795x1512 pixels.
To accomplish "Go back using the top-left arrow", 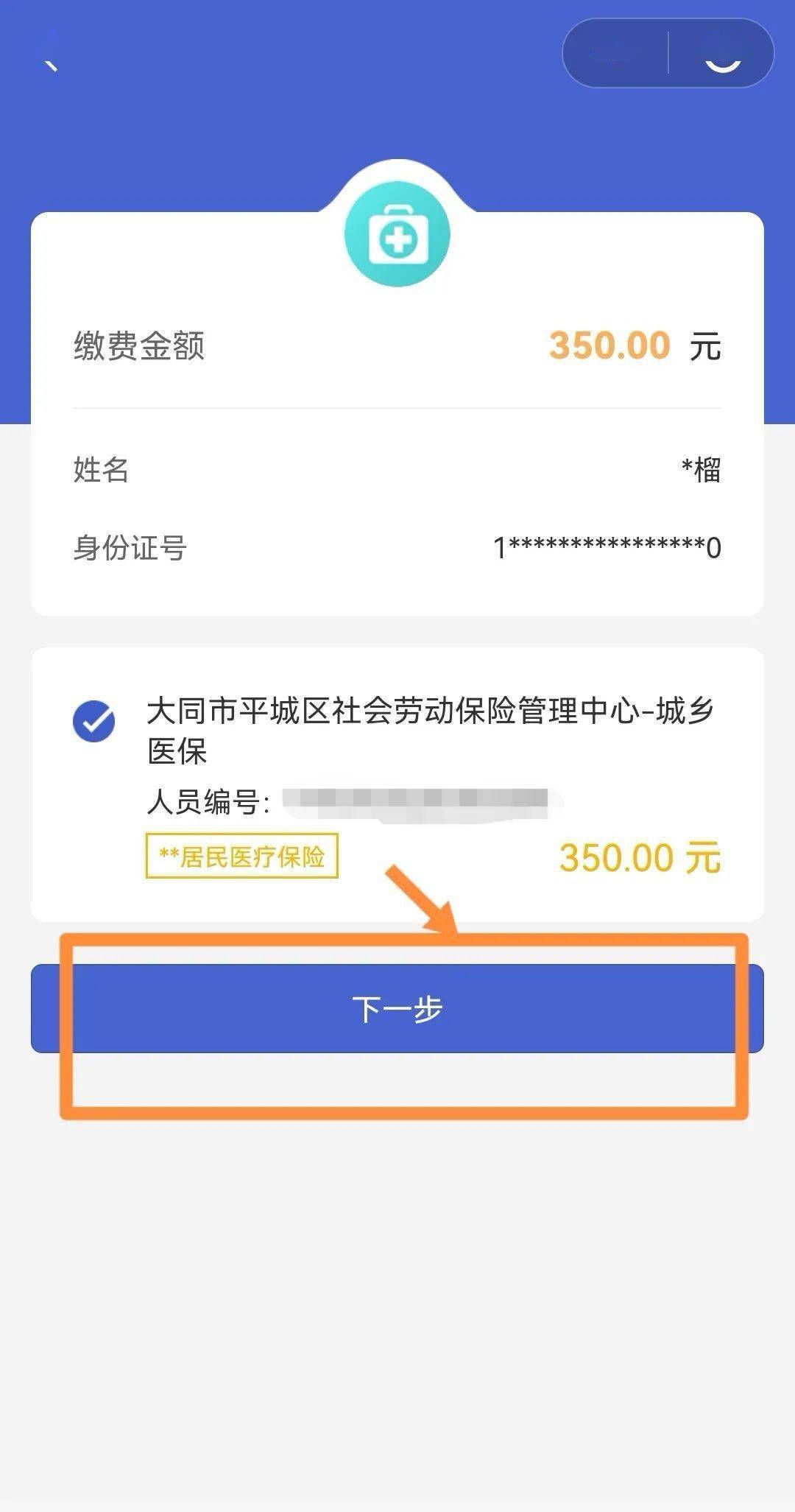I will click(x=49, y=56).
